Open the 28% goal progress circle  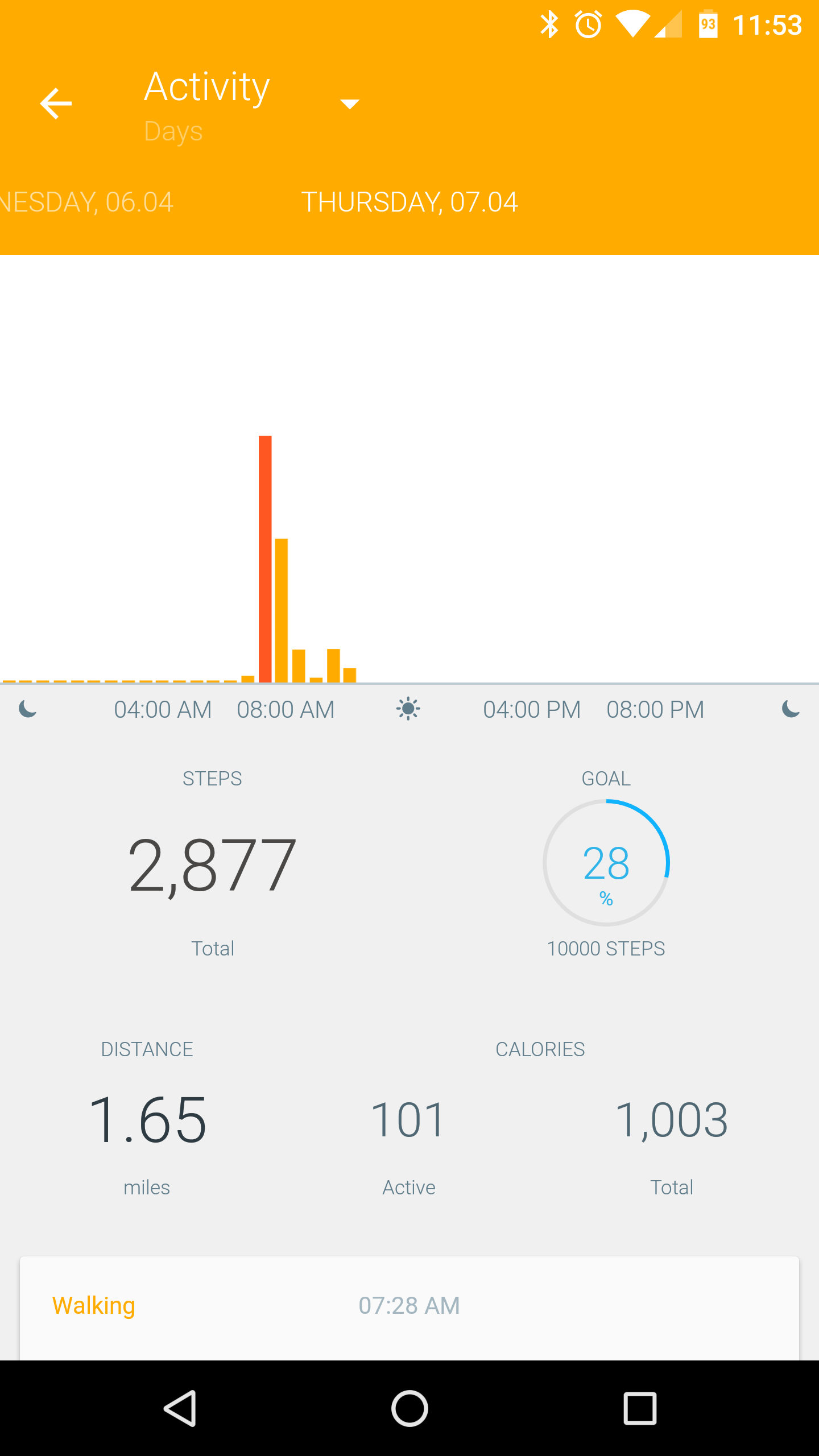click(x=606, y=863)
